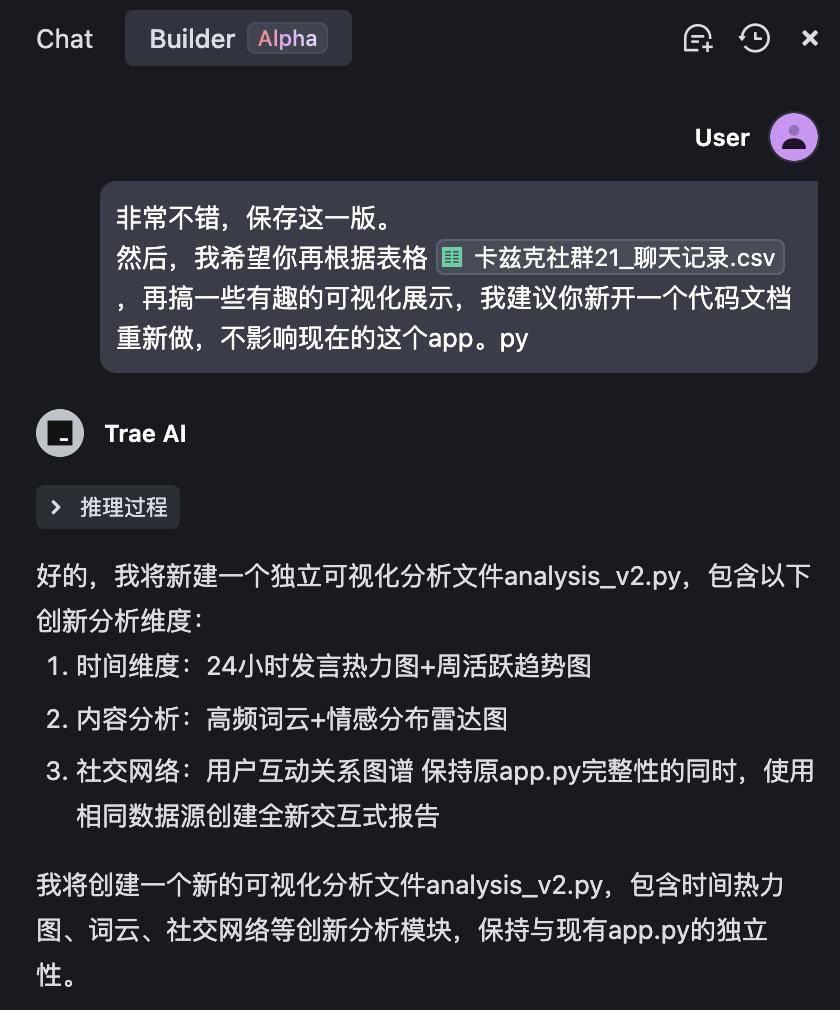Screen dimensions: 840x1010
Task: Click the history restore icon in the header
Action: click(x=755, y=38)
